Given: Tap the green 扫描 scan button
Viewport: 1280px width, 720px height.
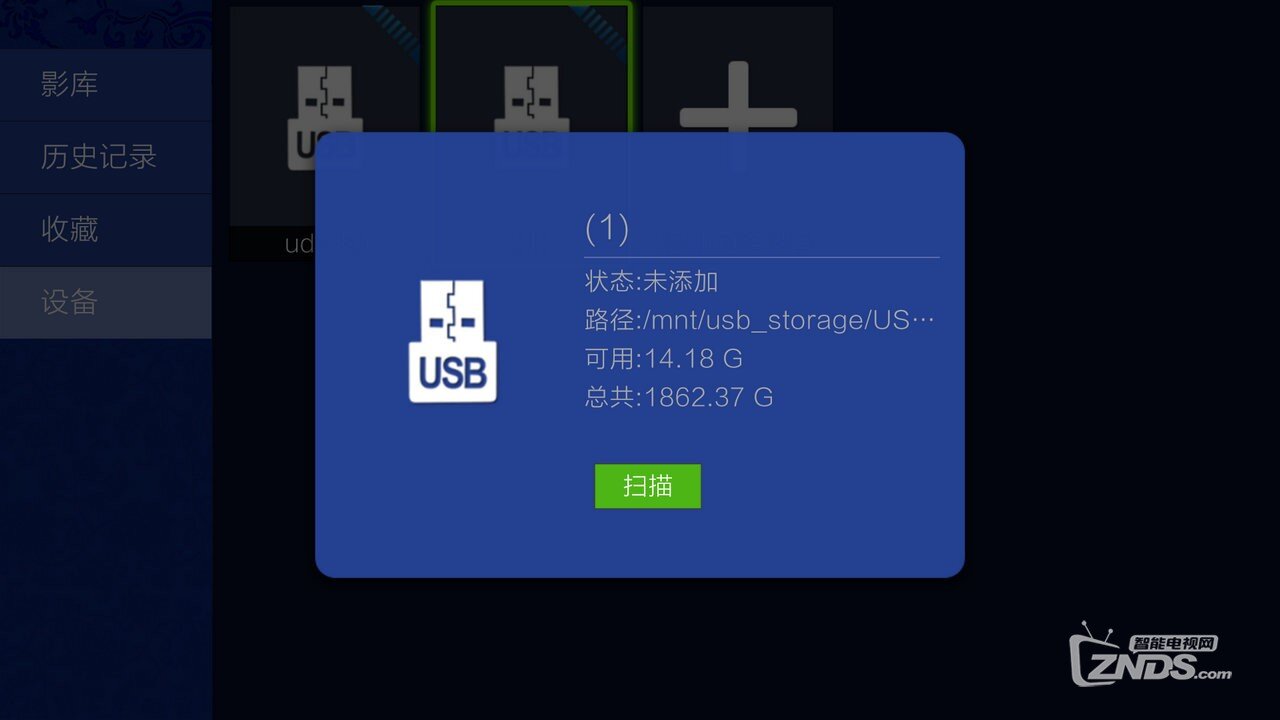Looking at the screenshot, I should (x=647, y=486).
